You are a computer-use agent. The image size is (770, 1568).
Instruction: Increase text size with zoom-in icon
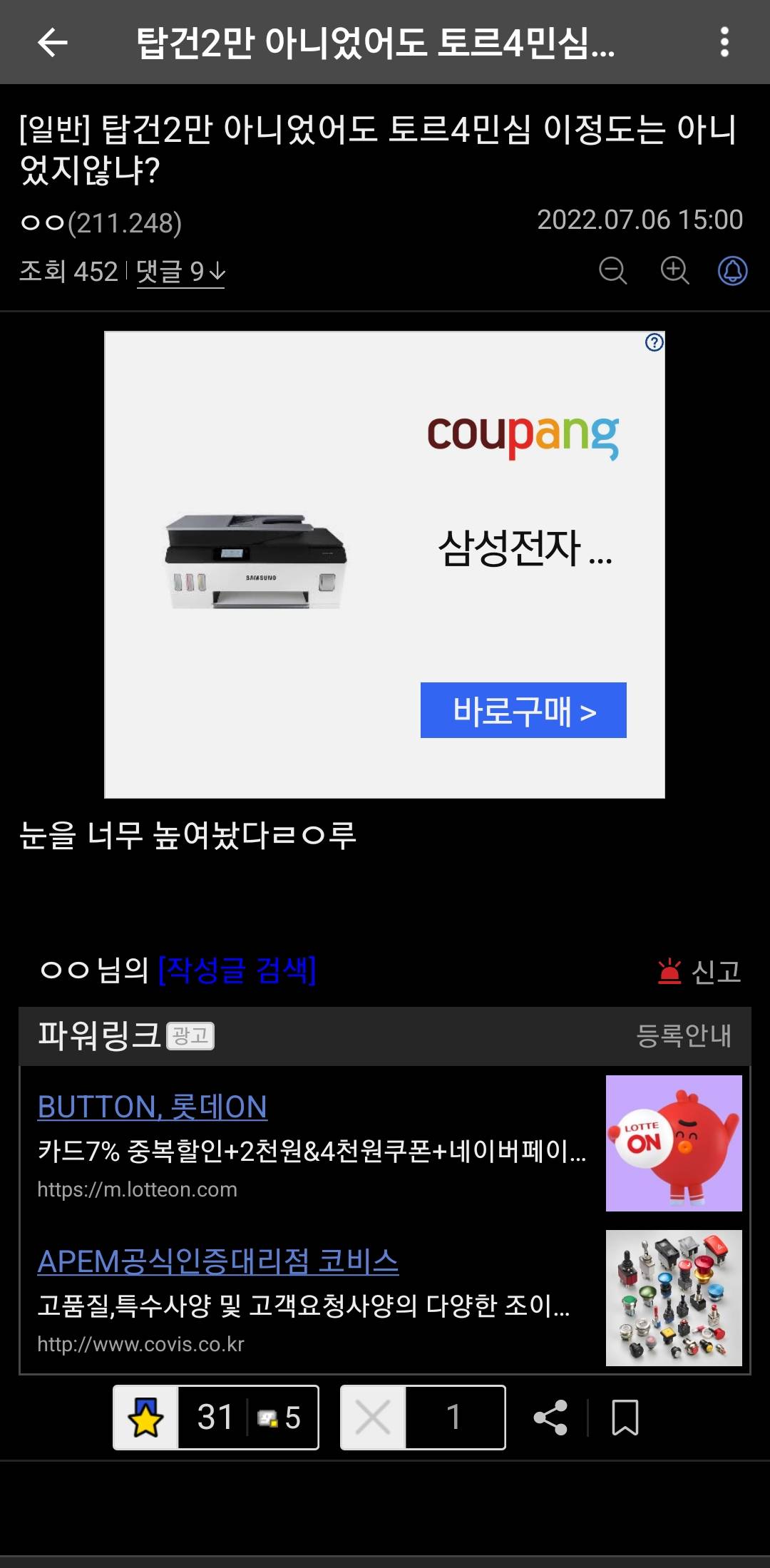674,271
